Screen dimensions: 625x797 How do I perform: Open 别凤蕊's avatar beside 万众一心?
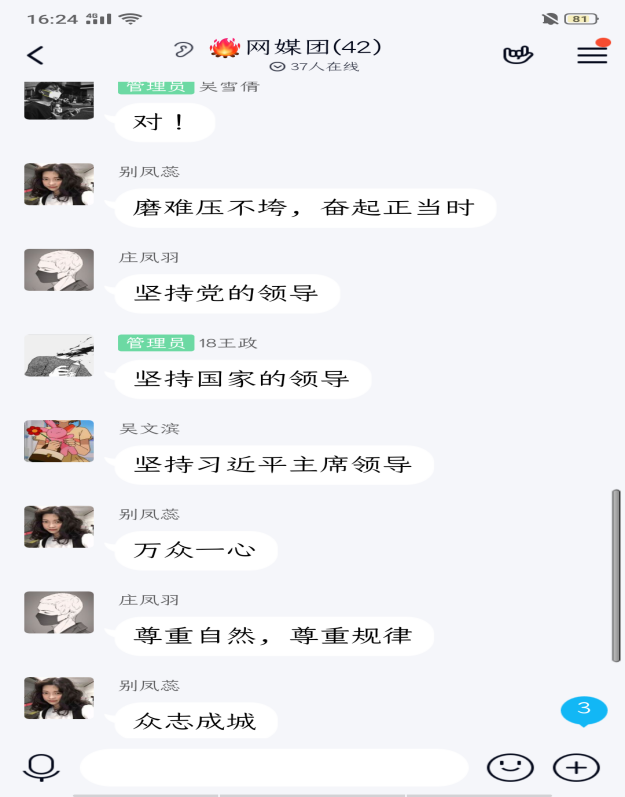coord(59,527)
